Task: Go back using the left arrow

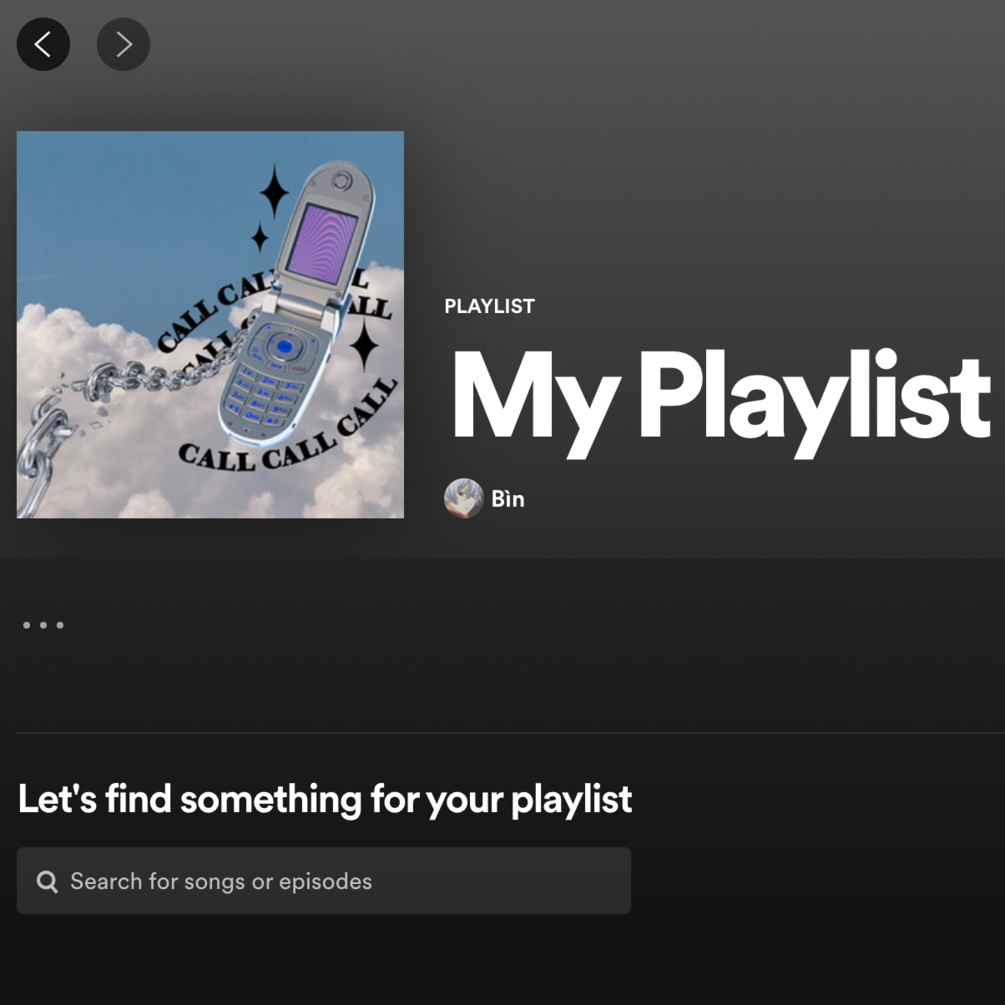Action: pos(43,44)
